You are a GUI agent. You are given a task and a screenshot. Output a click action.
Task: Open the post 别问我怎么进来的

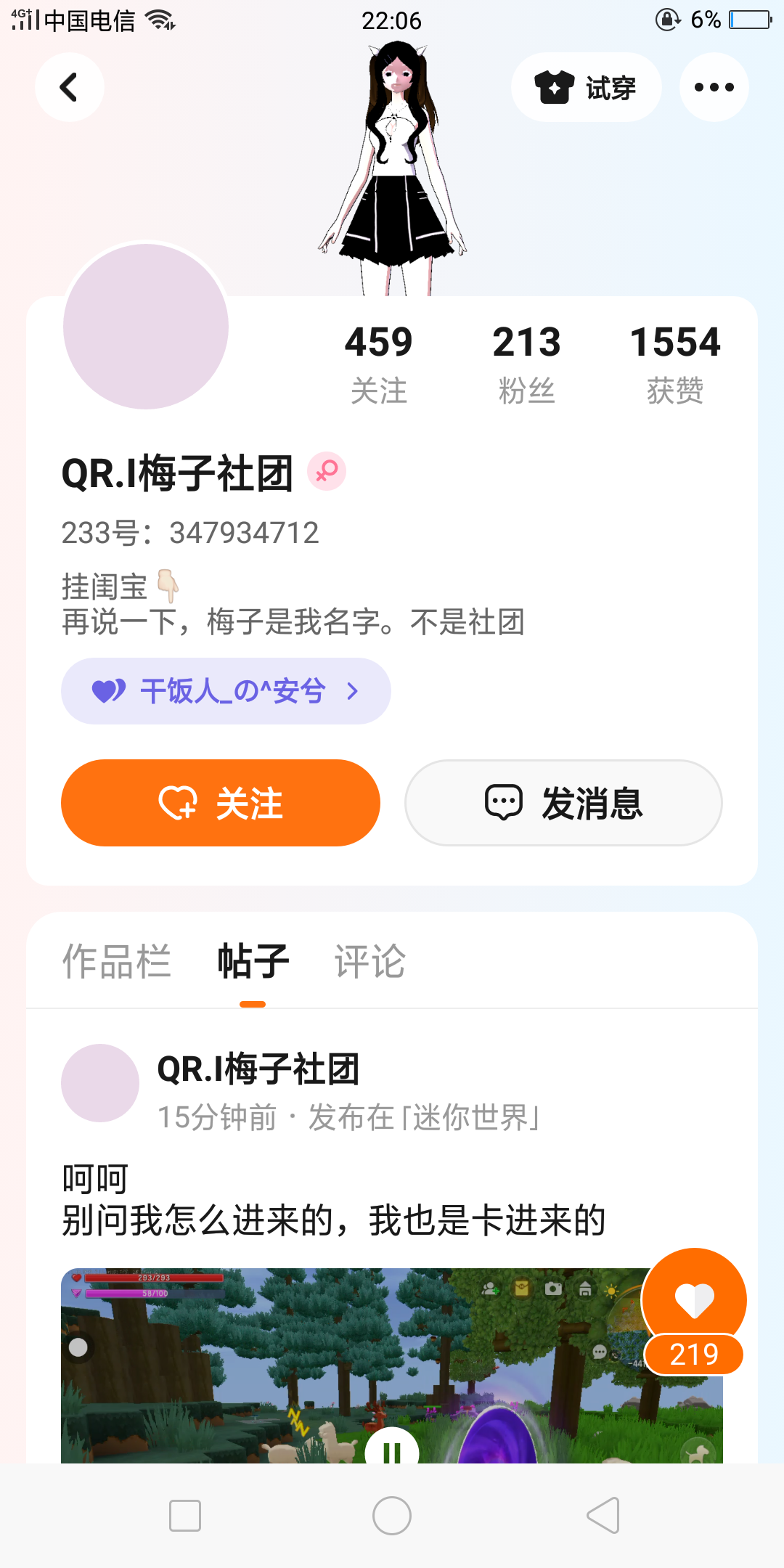tap(334, 1220)
